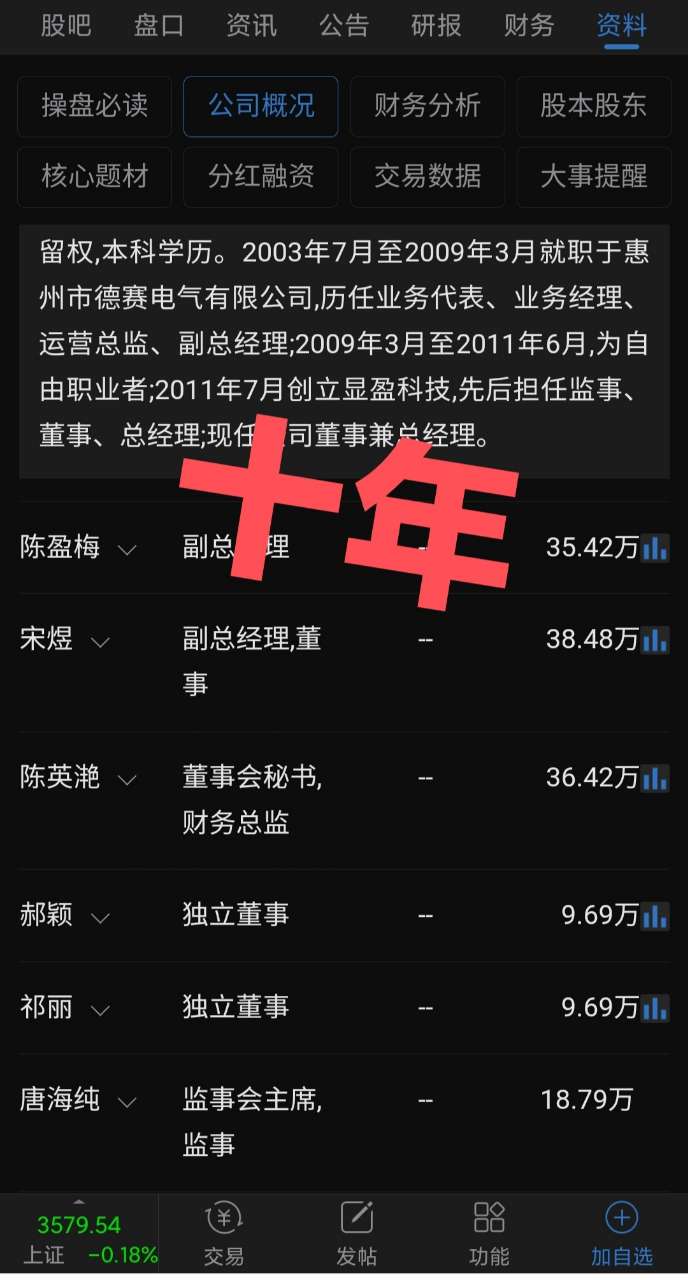Screen dimensions: 688x1280
Task: Open the 分红融资 section
Action: [x=261, y=177]
